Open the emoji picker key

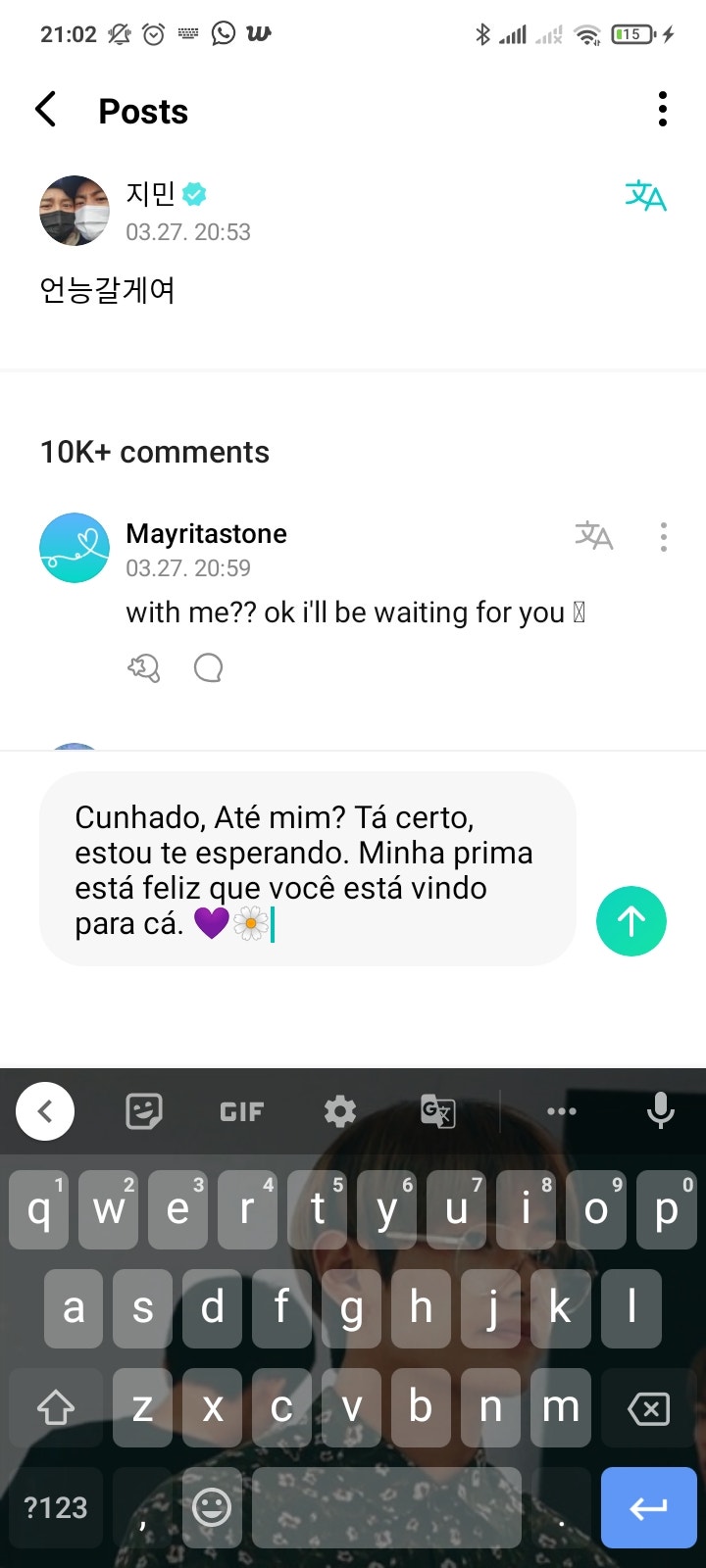tap(212, 1507)
